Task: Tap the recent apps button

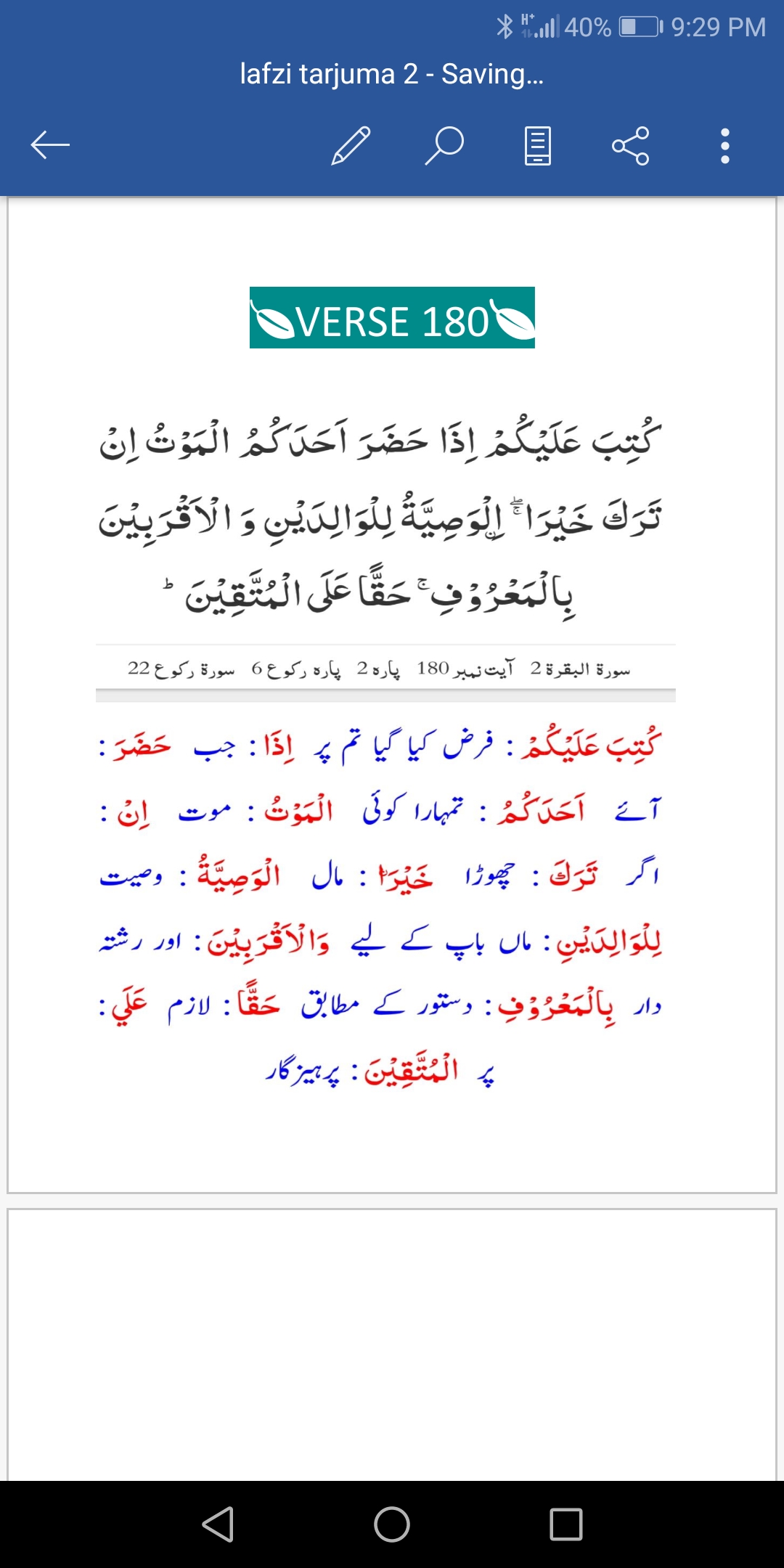Action: point(566,1524)
